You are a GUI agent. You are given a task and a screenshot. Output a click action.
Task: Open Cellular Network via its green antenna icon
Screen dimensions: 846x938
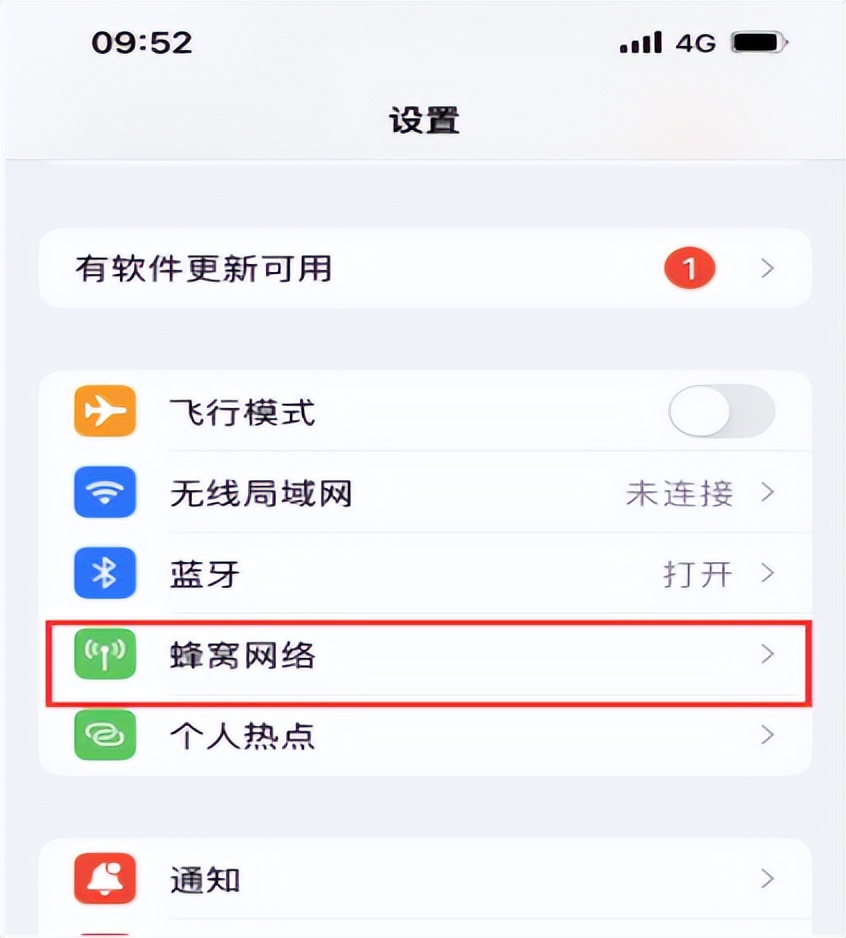[105, 655]
